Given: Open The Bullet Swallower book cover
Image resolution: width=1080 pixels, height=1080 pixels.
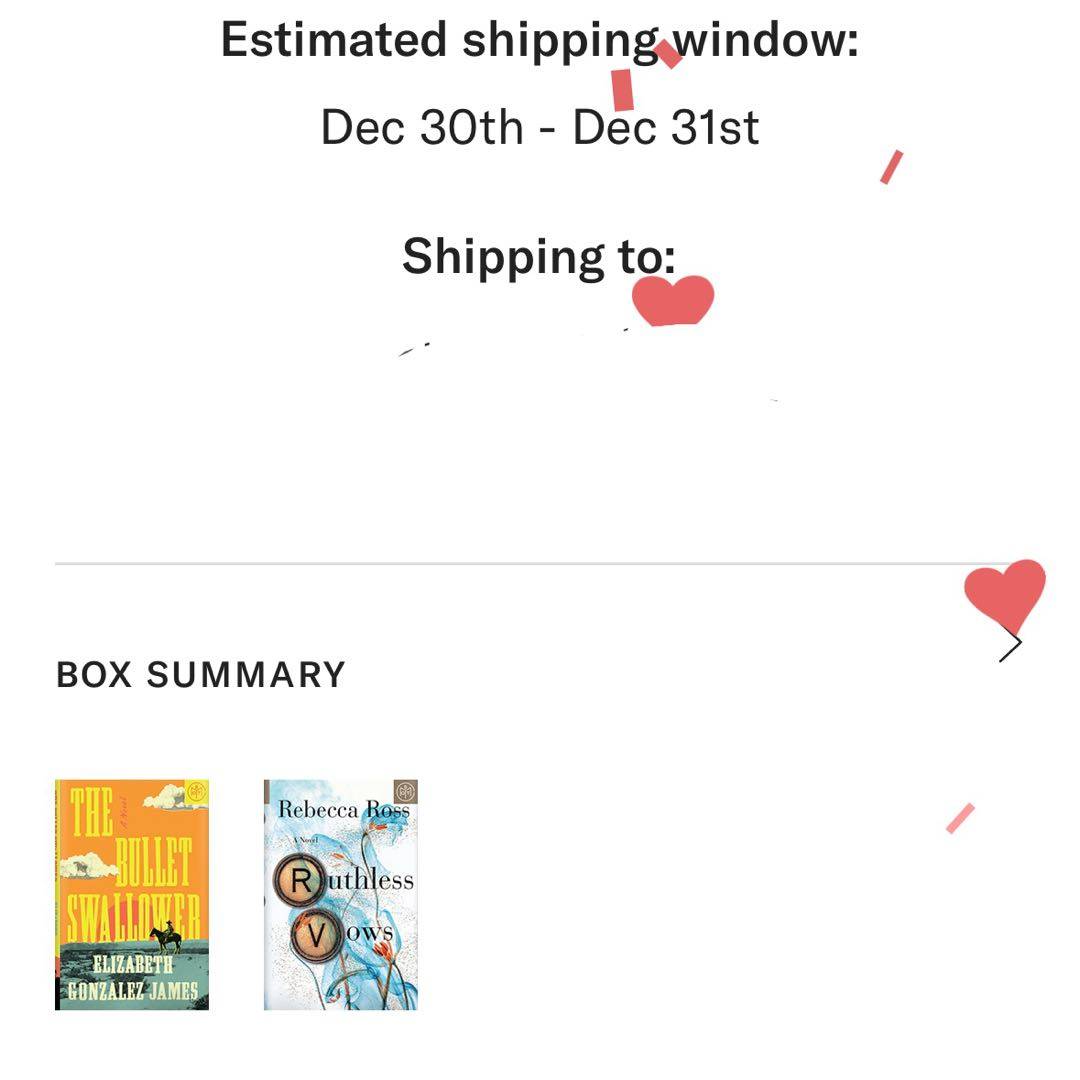Looking at the screenshot, I should (132, 895).
